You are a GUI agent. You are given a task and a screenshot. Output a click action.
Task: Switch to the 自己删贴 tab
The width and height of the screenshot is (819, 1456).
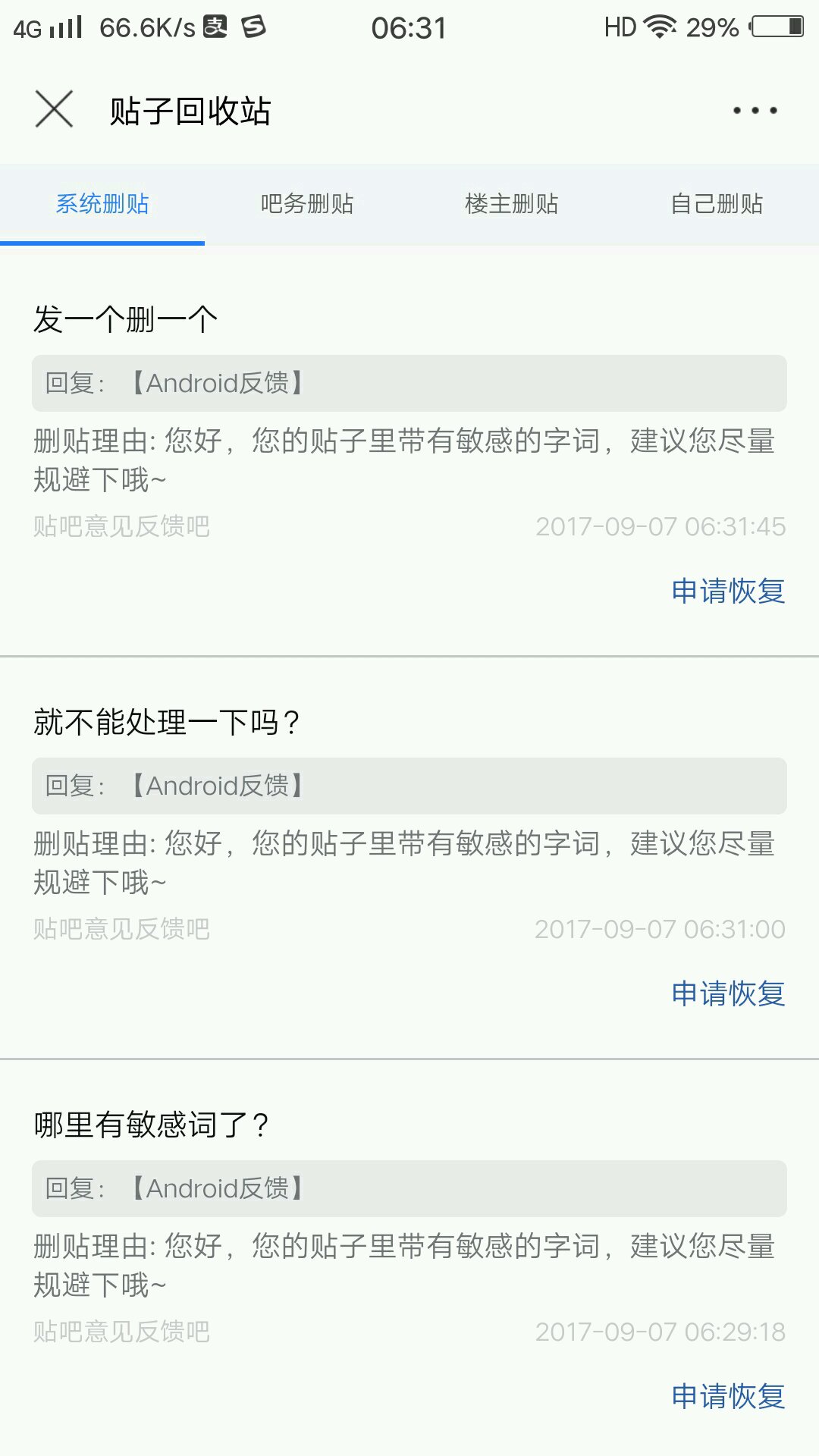717,204
